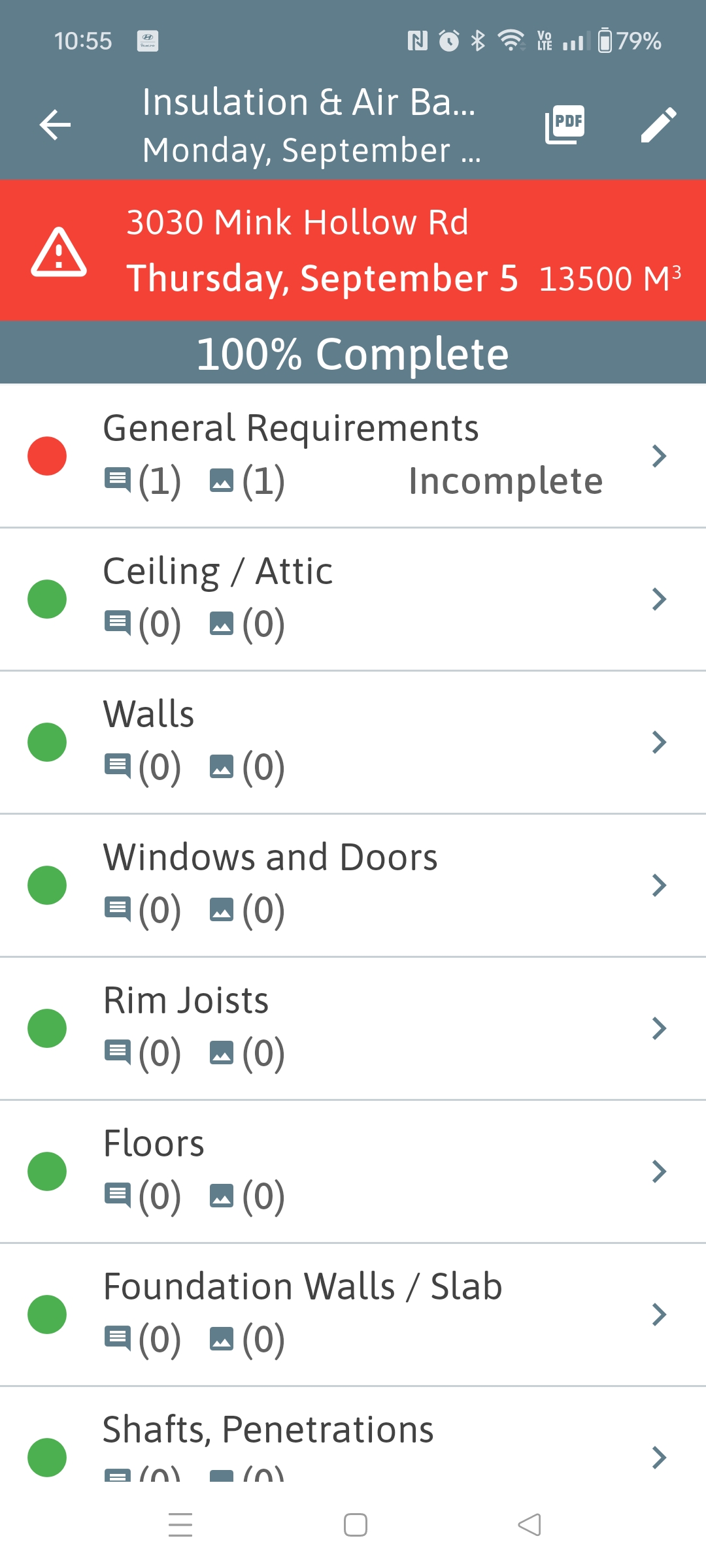
Task: Open the Ceiling / Attic section
Action: click(x=353, y=598)
